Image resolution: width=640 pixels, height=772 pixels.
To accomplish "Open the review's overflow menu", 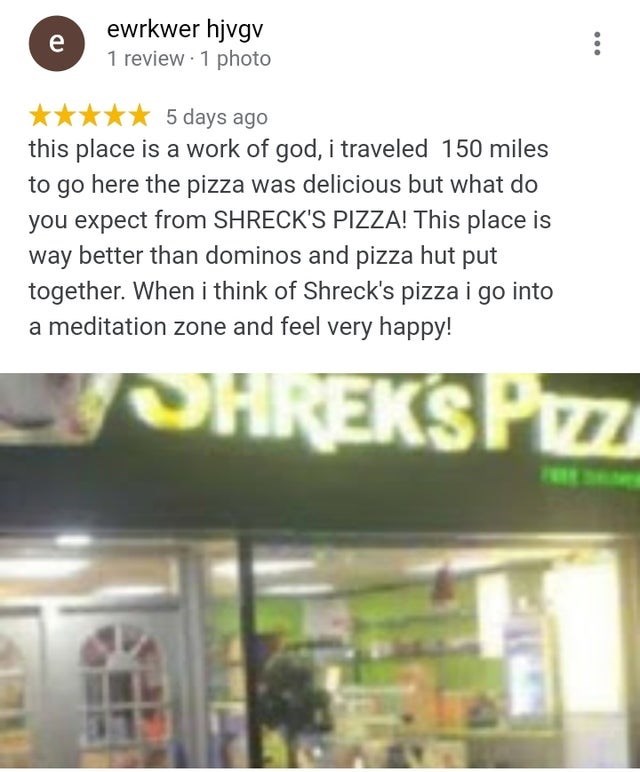I will (x=597, y=44).
